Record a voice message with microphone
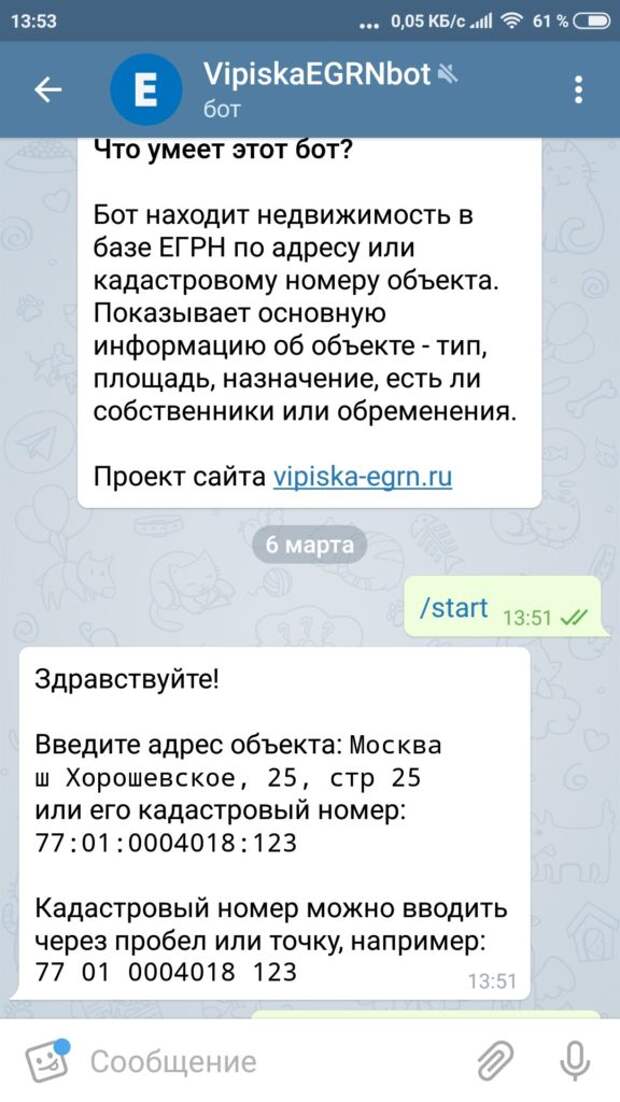The width and height of the screenshot is (620, 1102). click(574, 1061)
